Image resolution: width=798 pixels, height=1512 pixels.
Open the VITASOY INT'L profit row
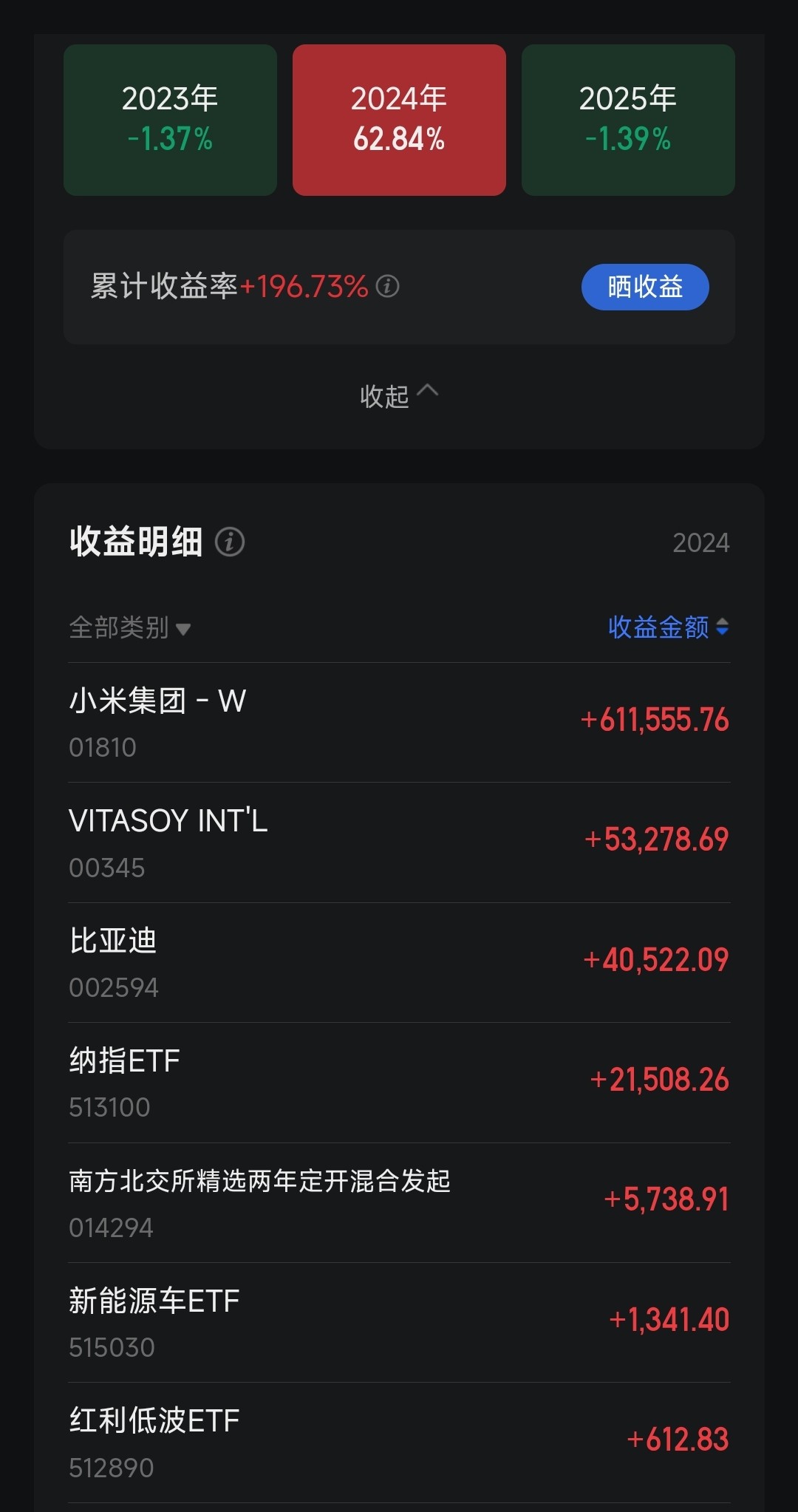(399, 842)
